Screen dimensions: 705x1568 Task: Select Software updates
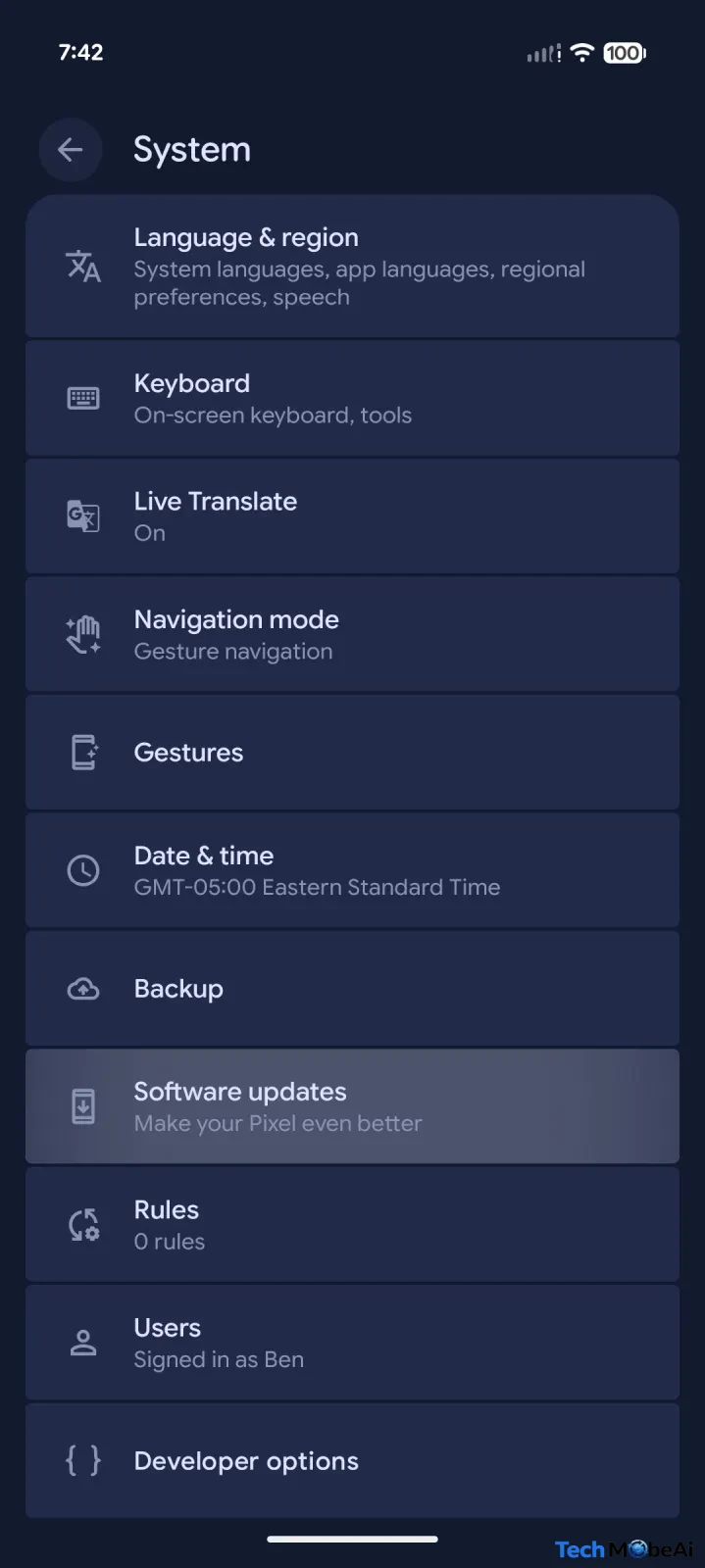click(x=352, y=1106)
